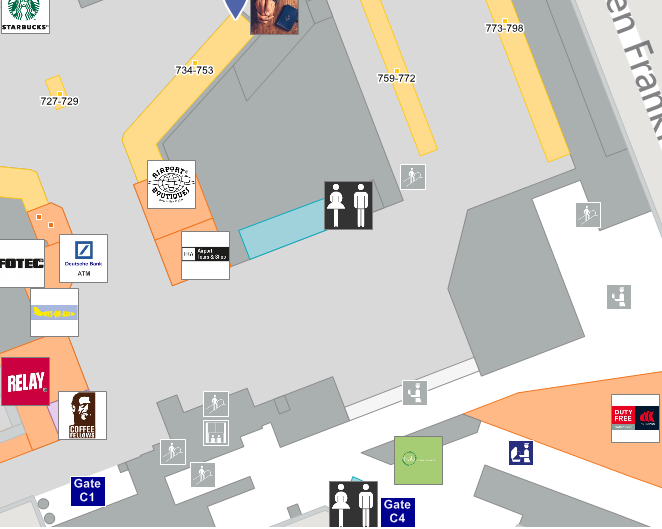
Task: Tap the restroom marker next to Gate C4
Action: coord(354,504)
